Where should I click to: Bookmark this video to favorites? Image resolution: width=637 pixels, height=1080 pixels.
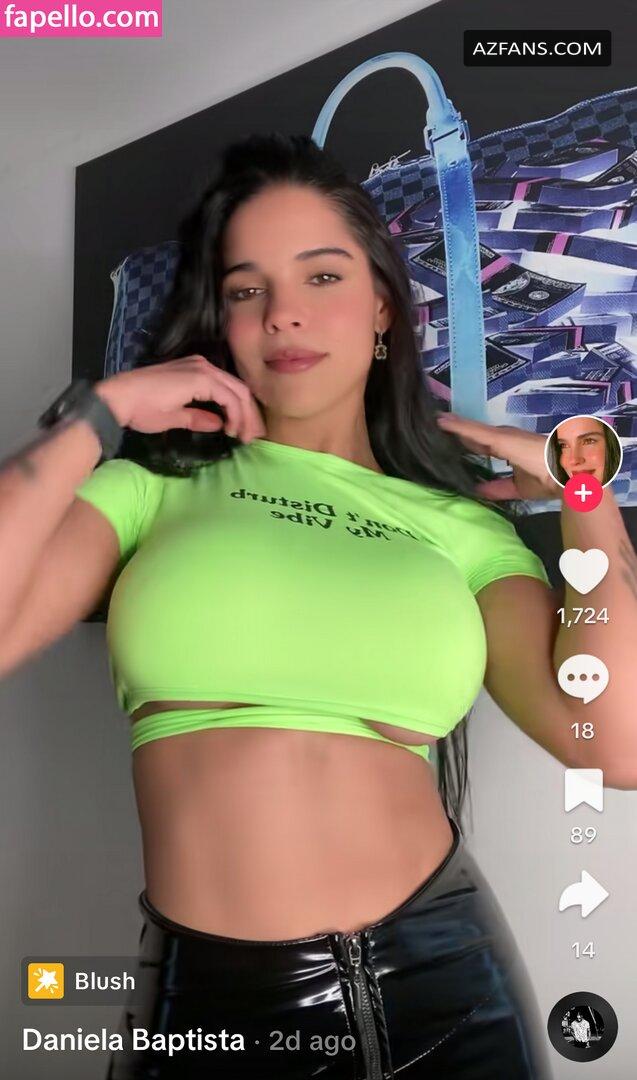(583, 790)
